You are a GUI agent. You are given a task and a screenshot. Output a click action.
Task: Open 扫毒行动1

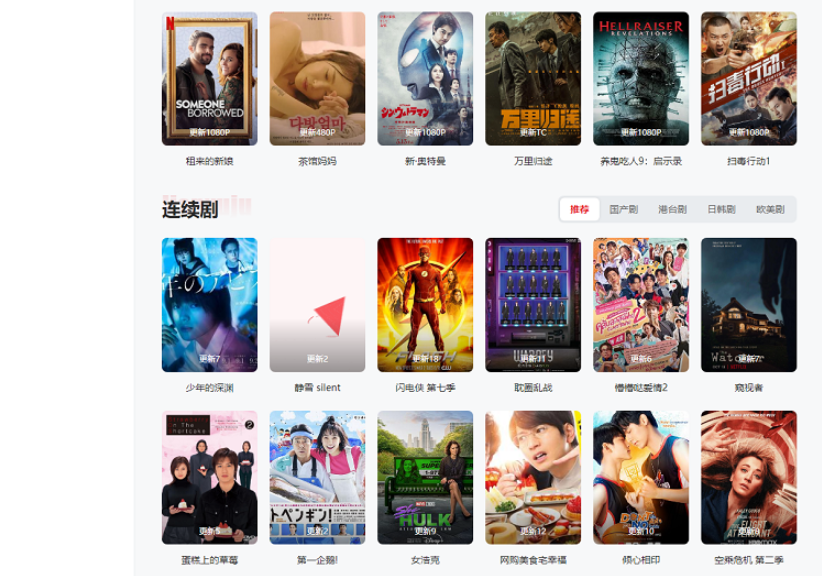point(749,79)
